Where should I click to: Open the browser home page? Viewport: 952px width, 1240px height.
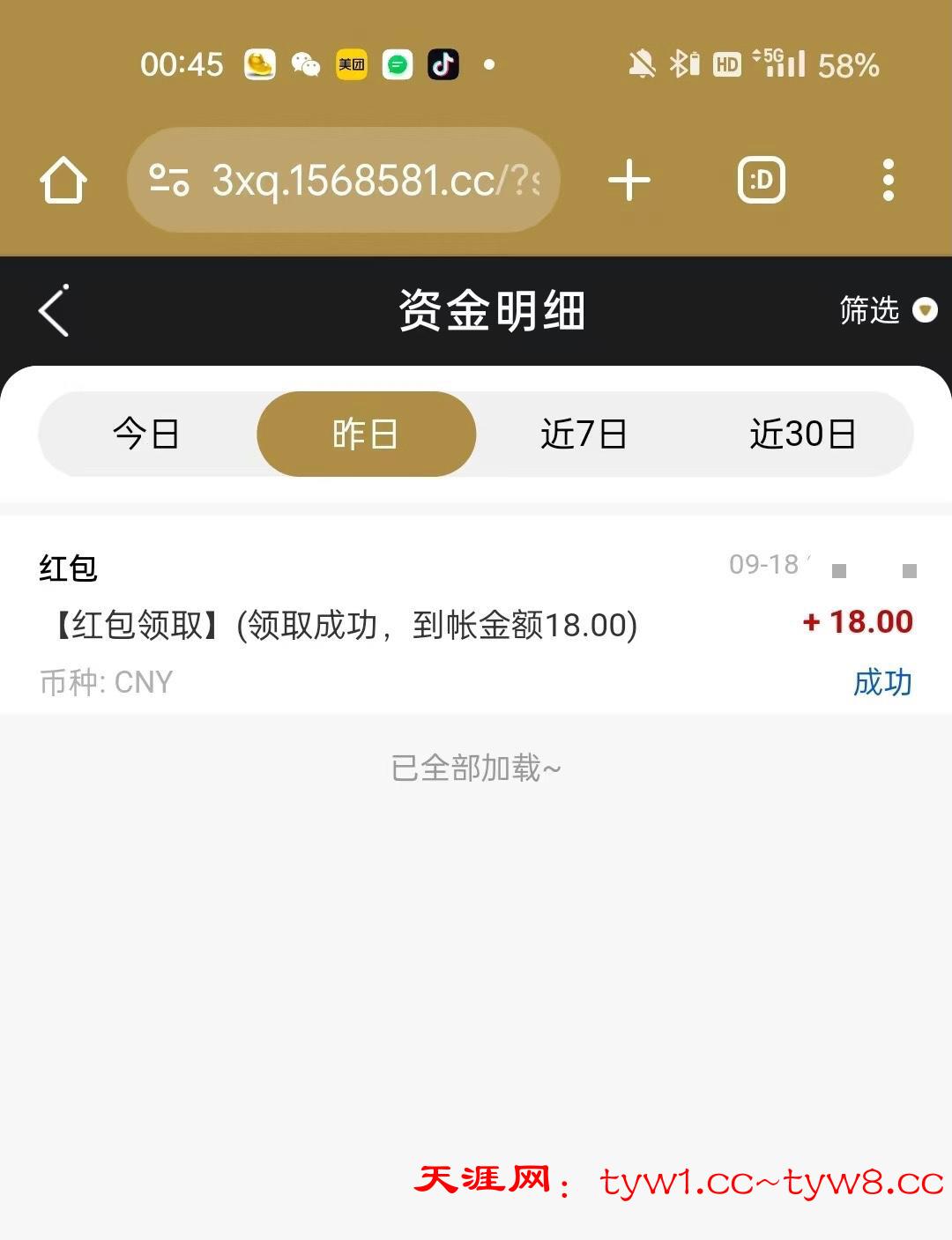tap(63, 181)
